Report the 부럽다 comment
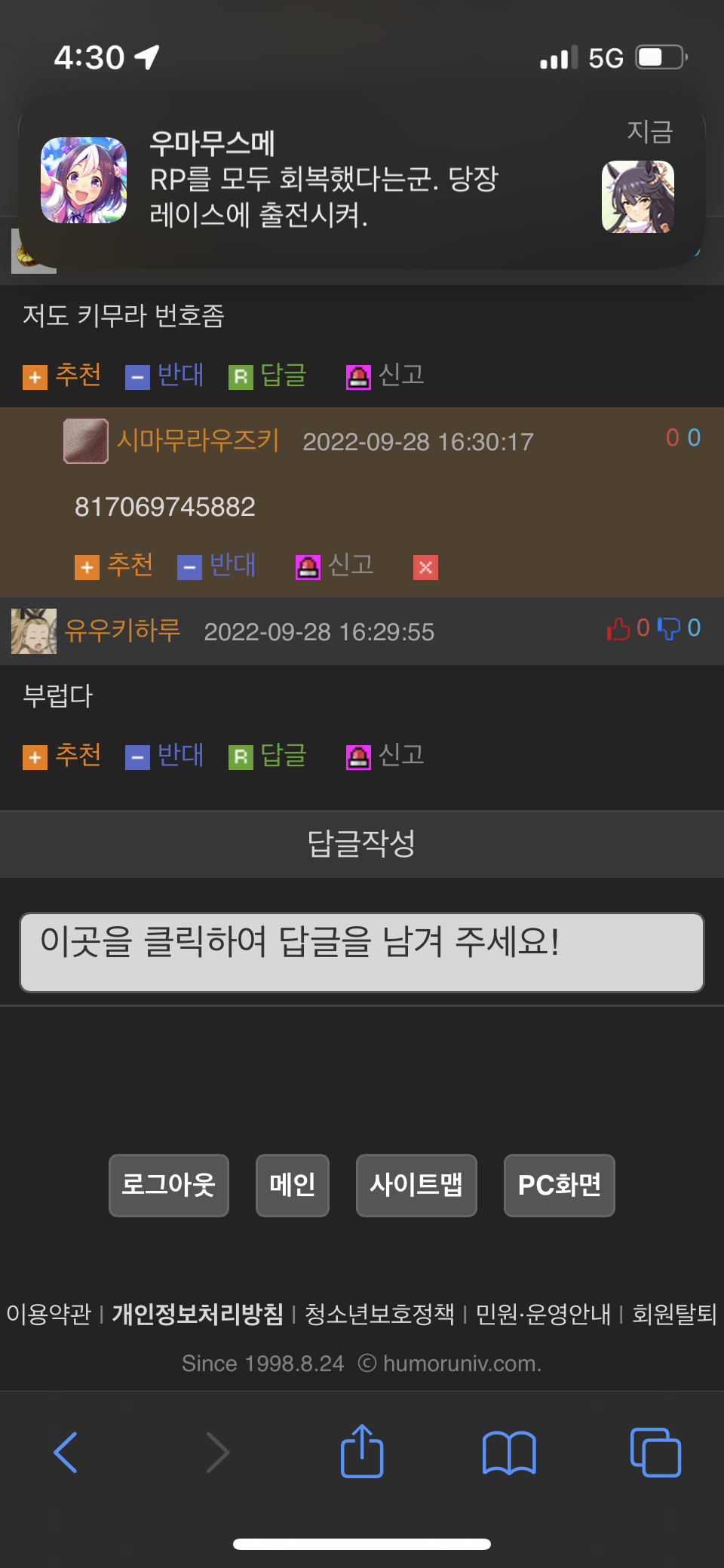 tap(385, 755)
